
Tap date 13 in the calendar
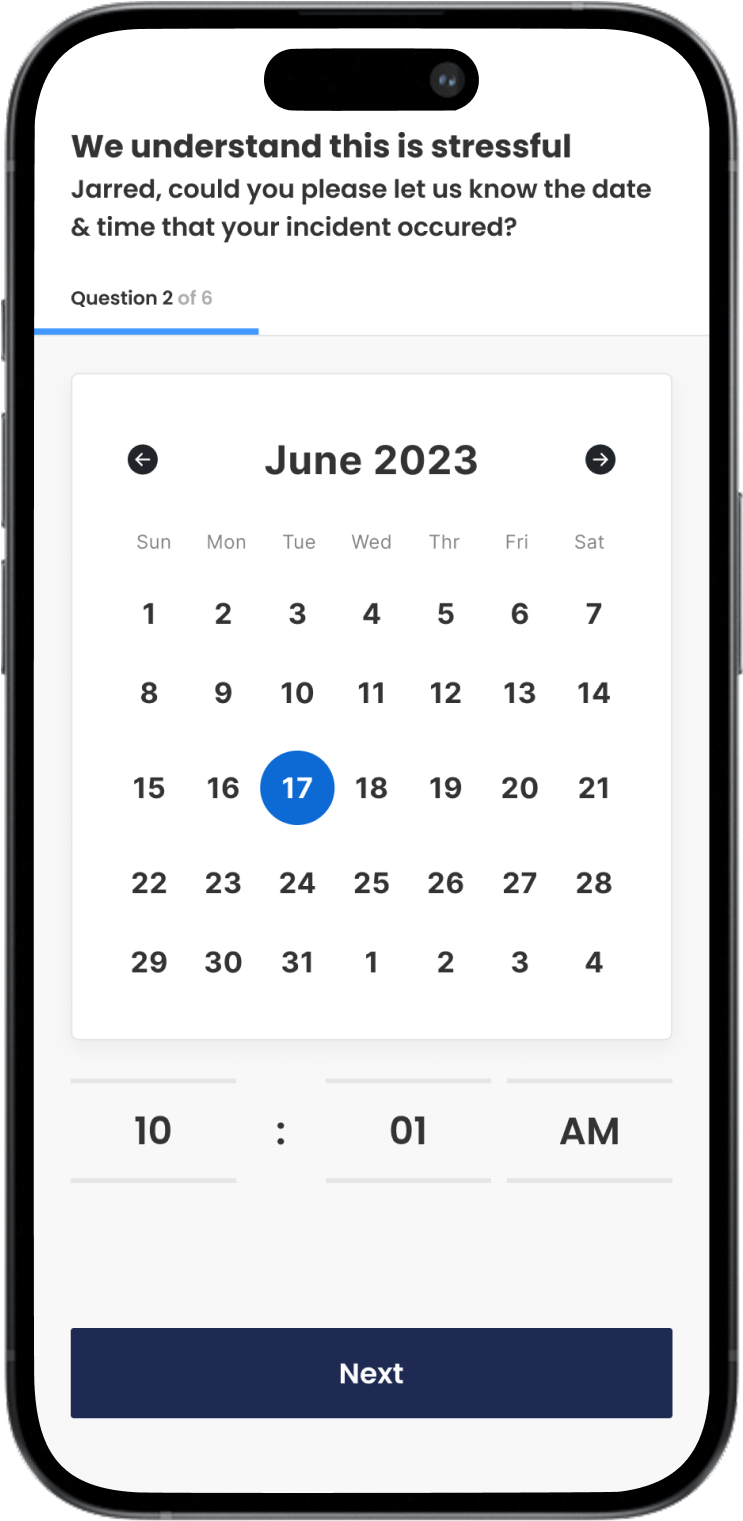520,693
